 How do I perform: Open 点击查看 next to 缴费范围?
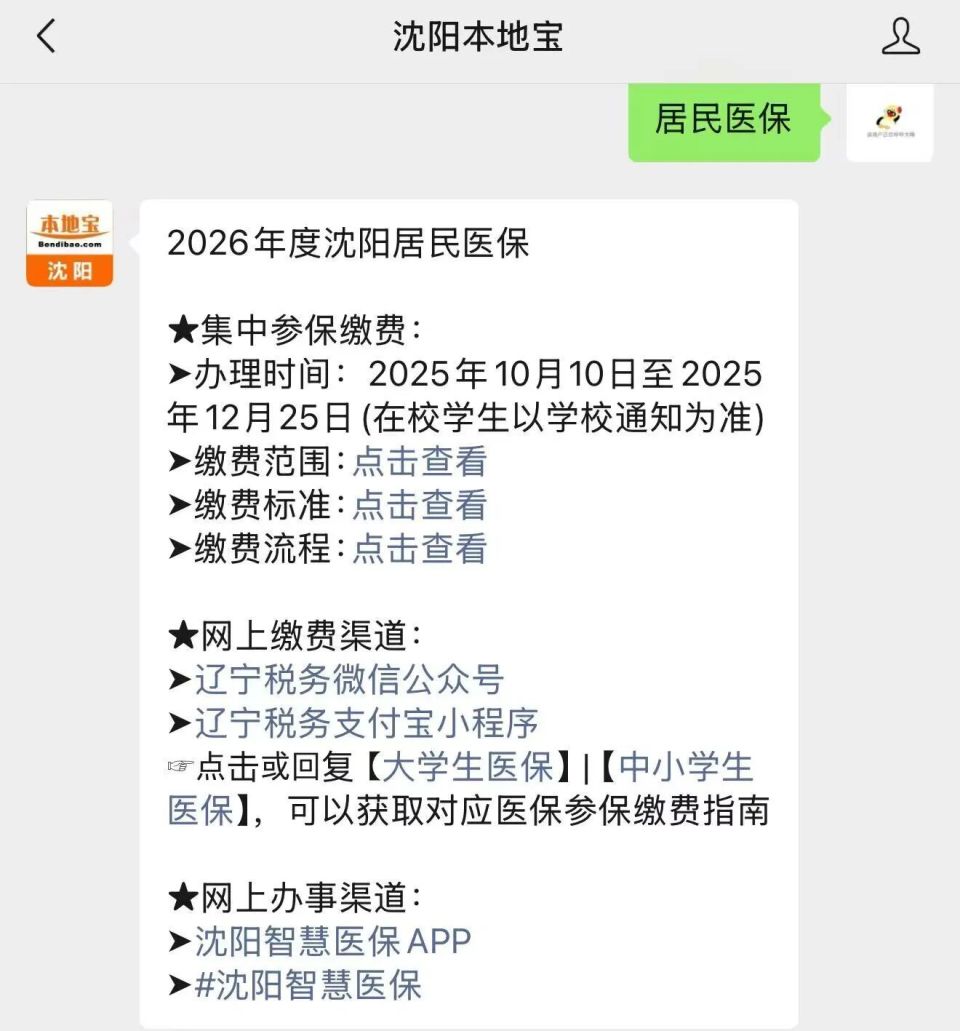tap(418, 461)
